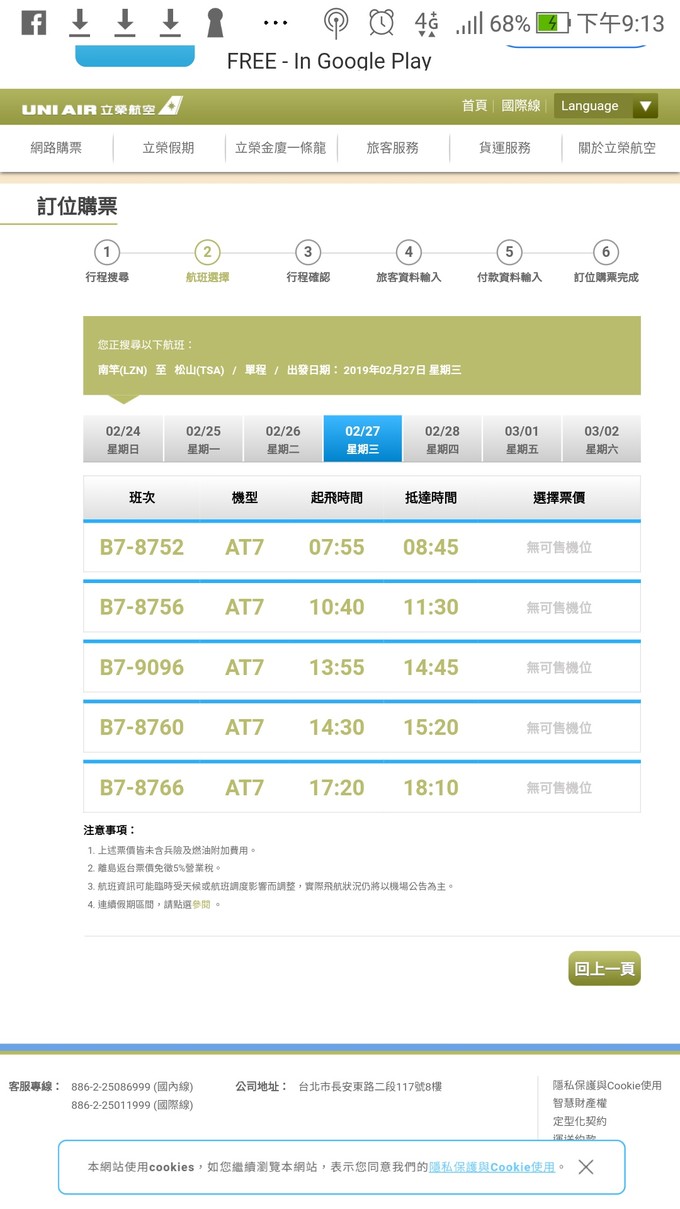Open 貨運服務 menu item
The height and width of the screenshot is (1209, 680).
tap(505, 148)
